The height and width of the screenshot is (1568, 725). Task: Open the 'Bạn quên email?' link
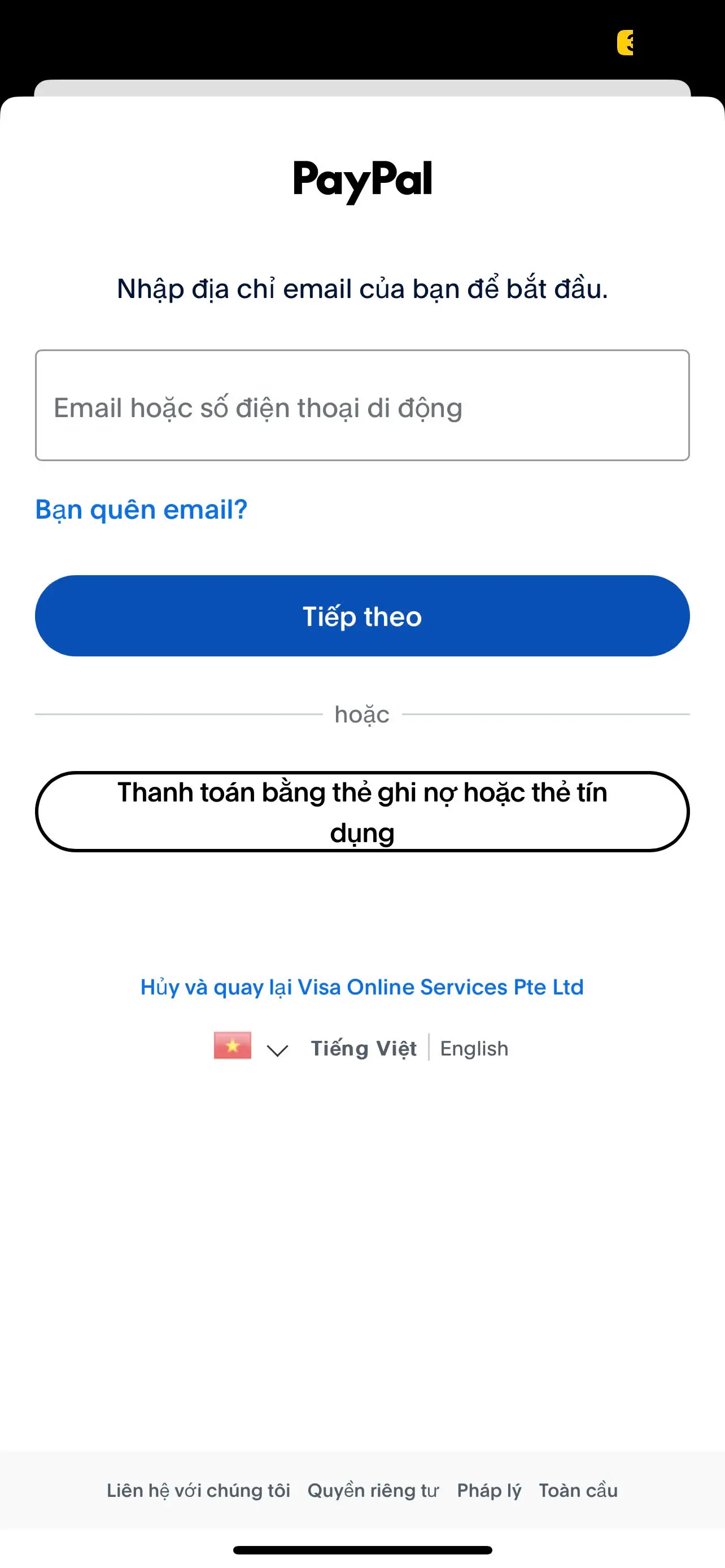click(x=141, y=510)
